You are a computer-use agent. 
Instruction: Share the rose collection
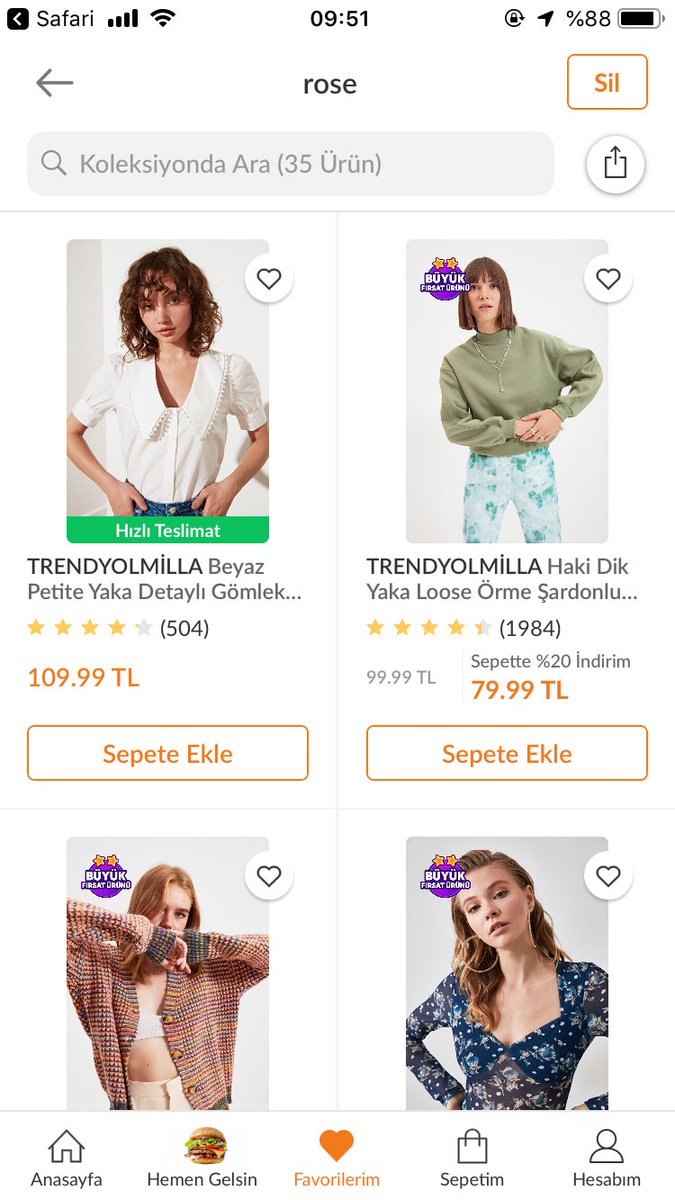tap(615, 163)
